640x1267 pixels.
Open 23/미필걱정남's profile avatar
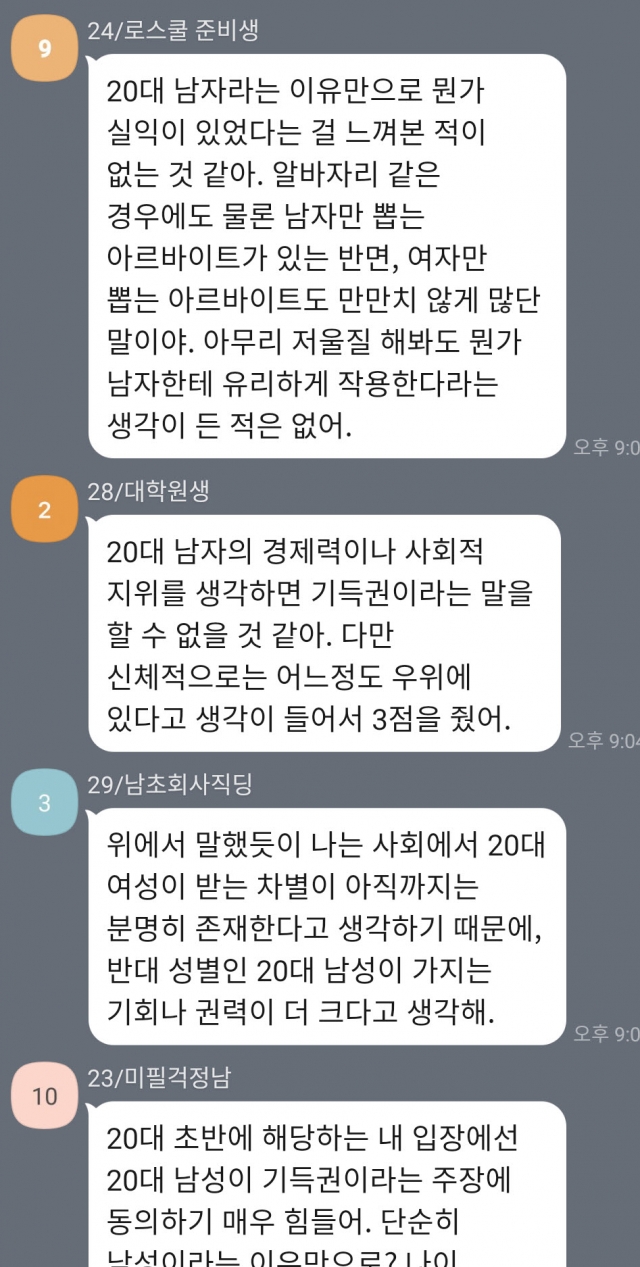(44, 1096)
